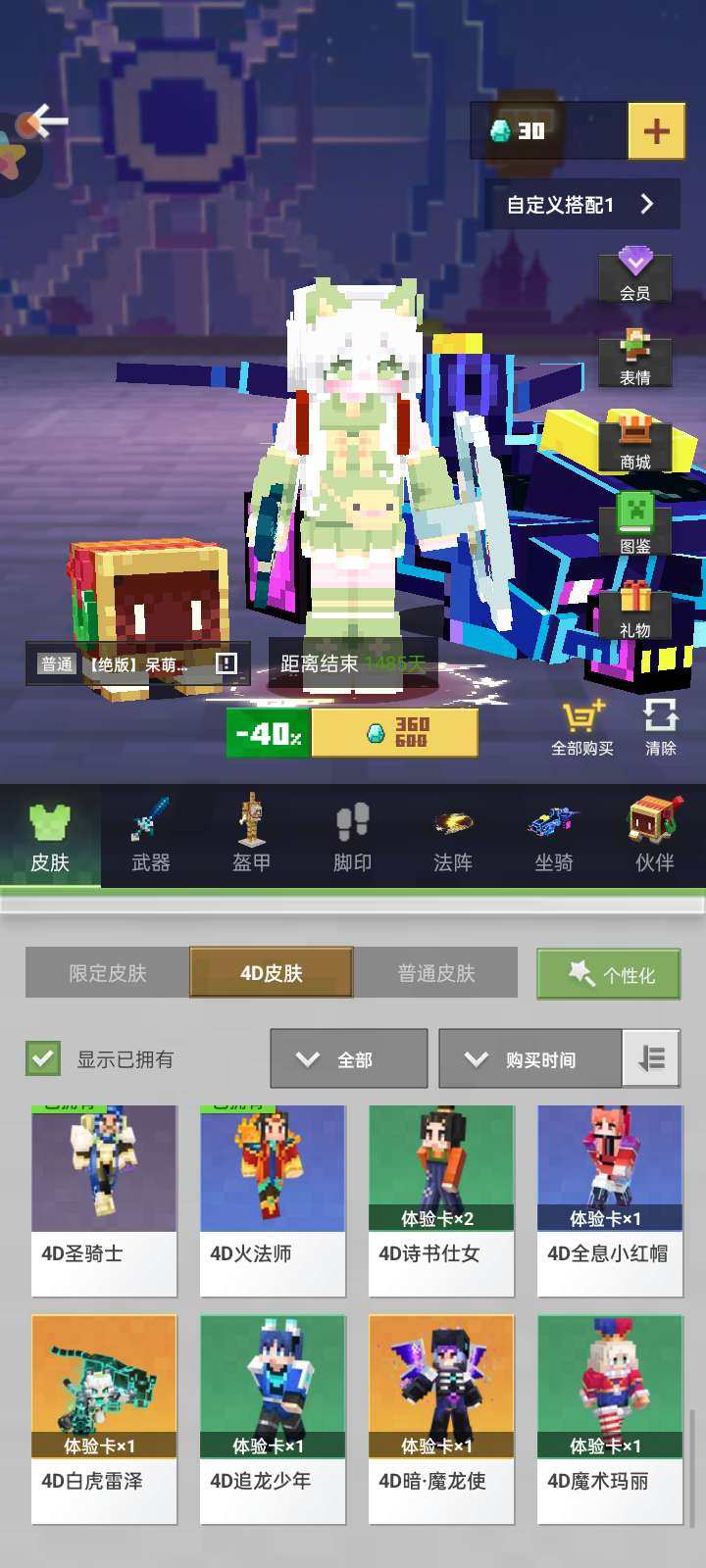Image resolution: width=706 pixels, height=1568 pixels.
Task: Toggle the 显示已拥有 checkbox
Action: click(42, 1059)
